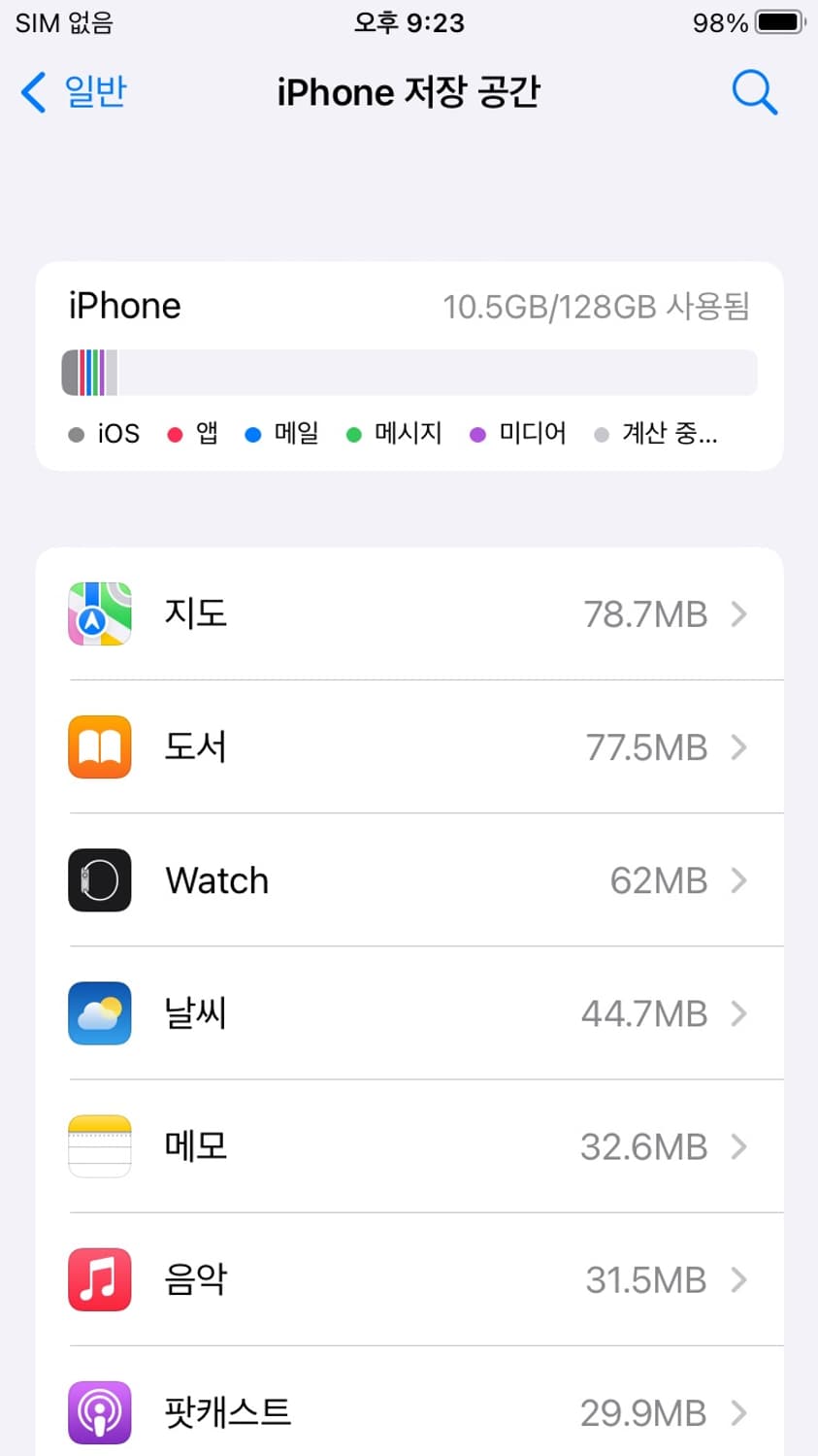This screenshot has height=1456, width=818.
Task: Select the Watch app icon
Action: 99,879
